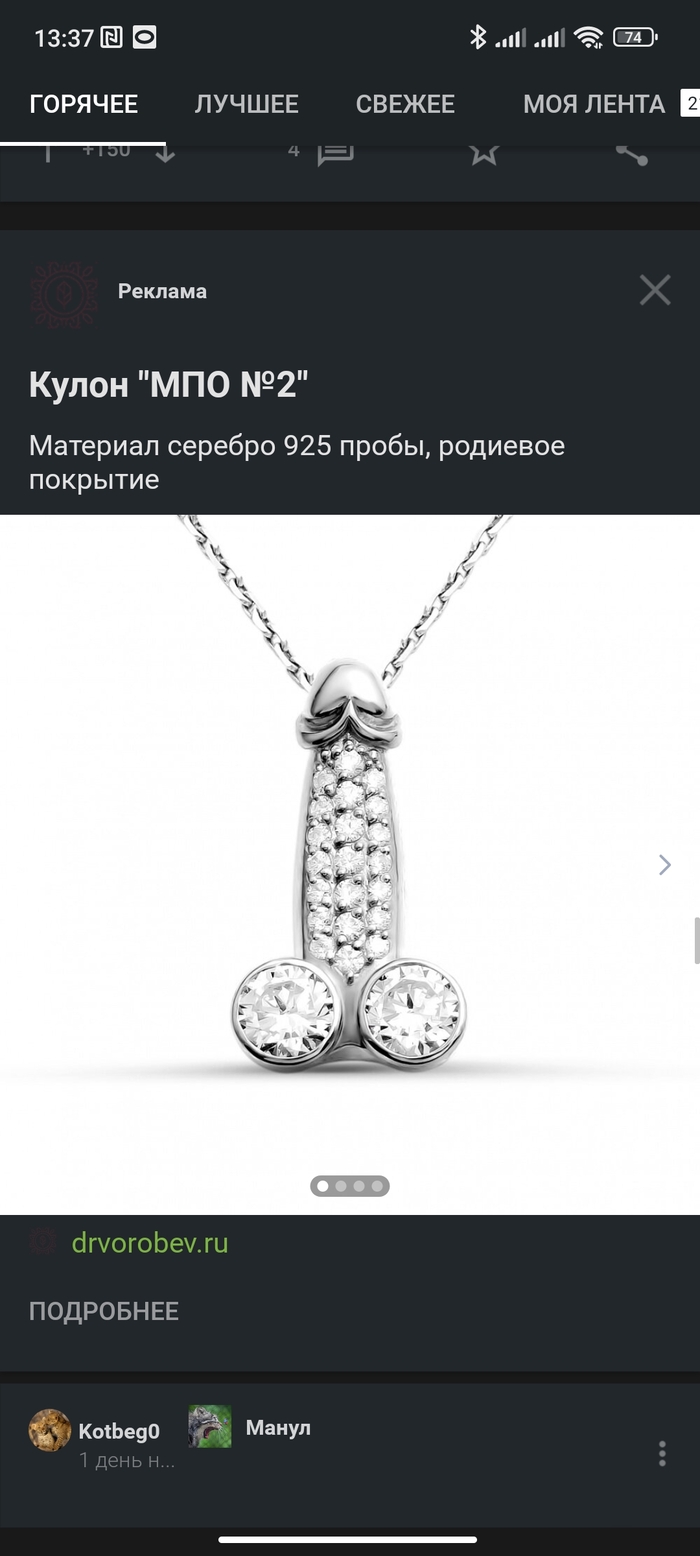Save the previous post with the star
Screen dimensions: 700x1556
pos(484,153)
